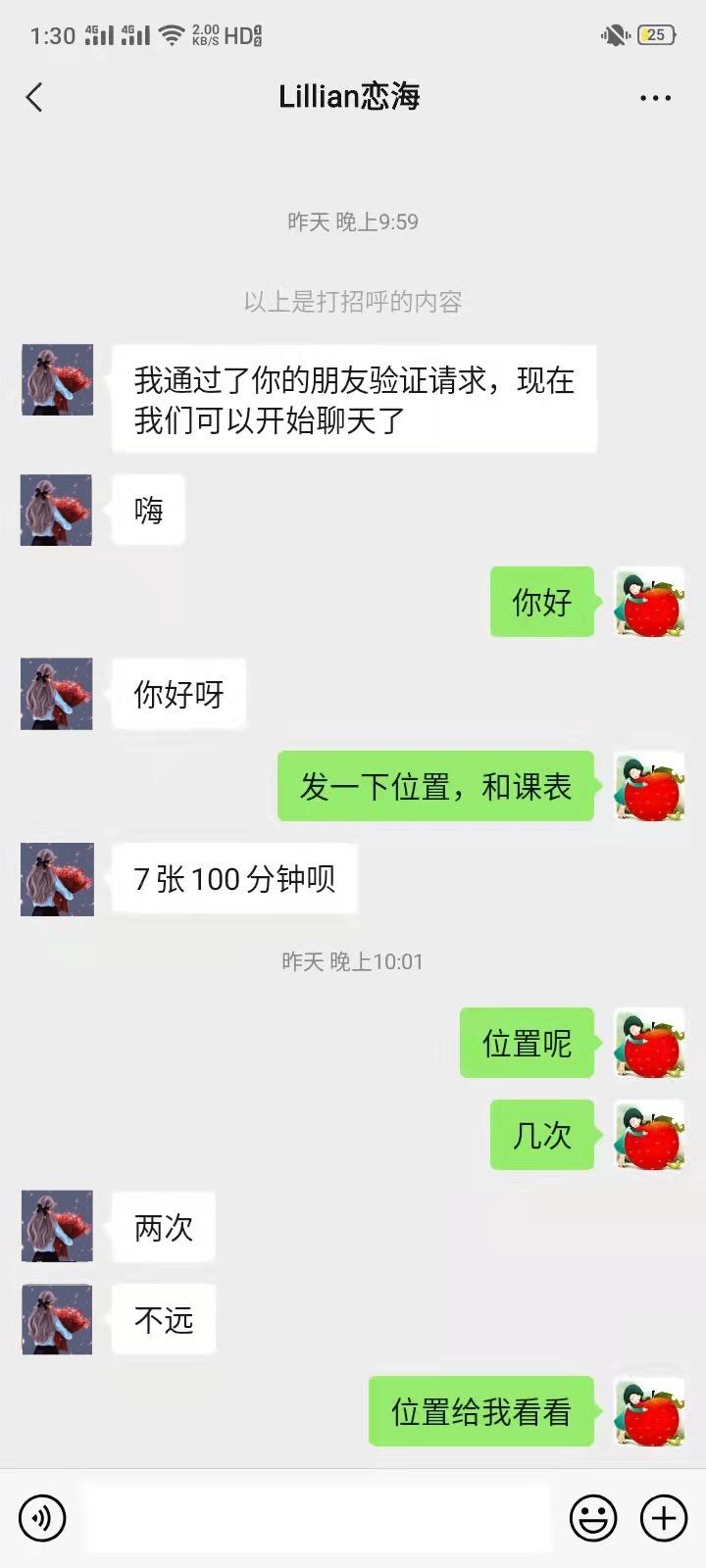
Task: Open Lillian's avatar next to 不远
Action: (57, 1320)
